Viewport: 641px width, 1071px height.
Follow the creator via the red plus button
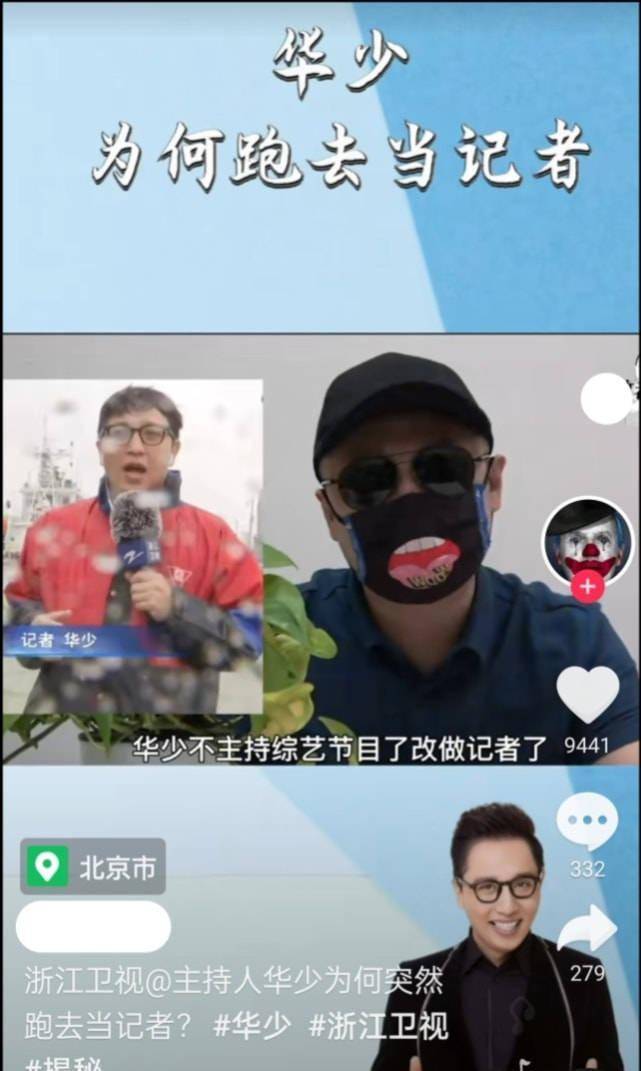point(587,588)
